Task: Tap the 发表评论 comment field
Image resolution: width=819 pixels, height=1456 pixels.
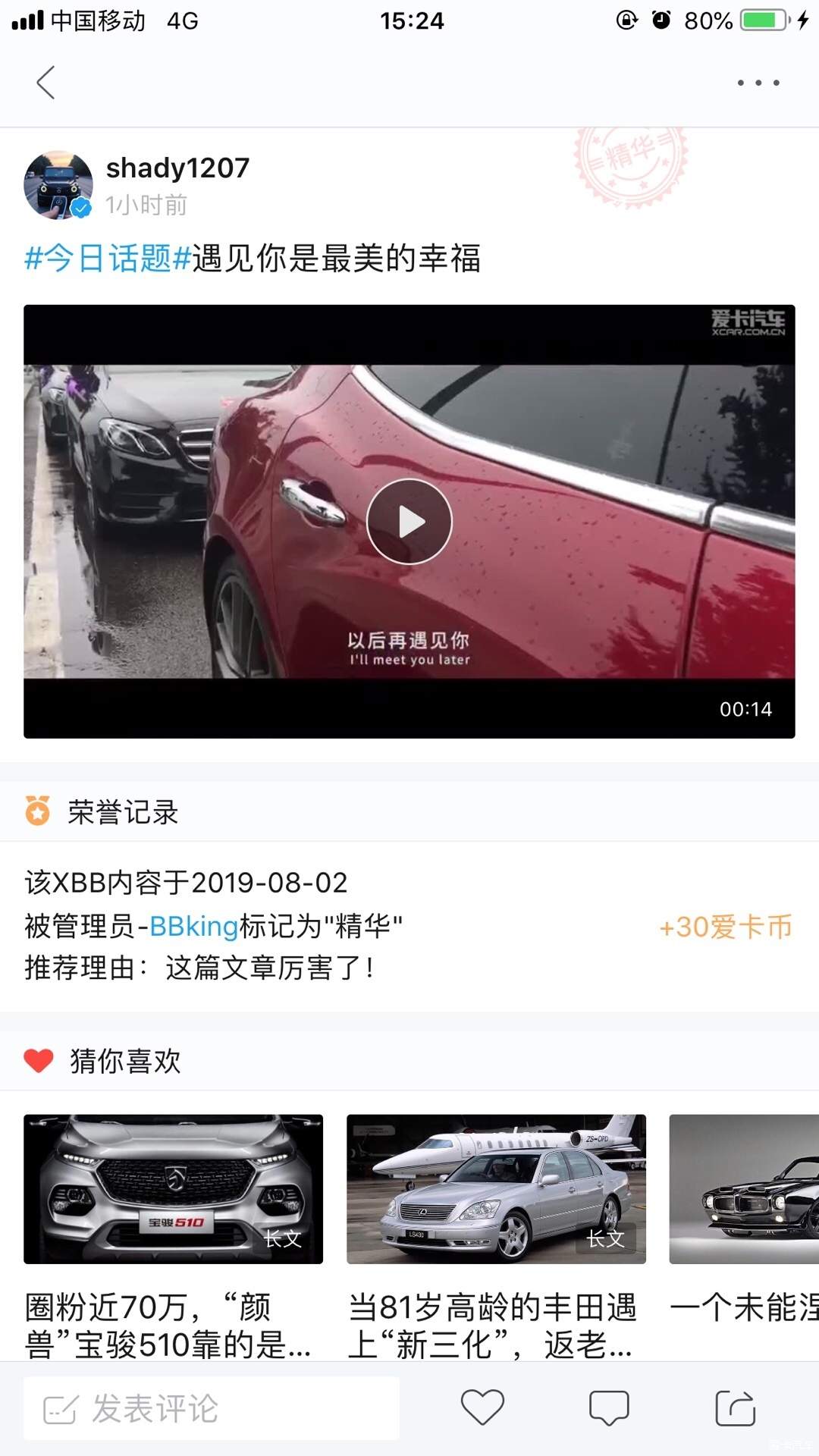Action: tap(211, 1408)
